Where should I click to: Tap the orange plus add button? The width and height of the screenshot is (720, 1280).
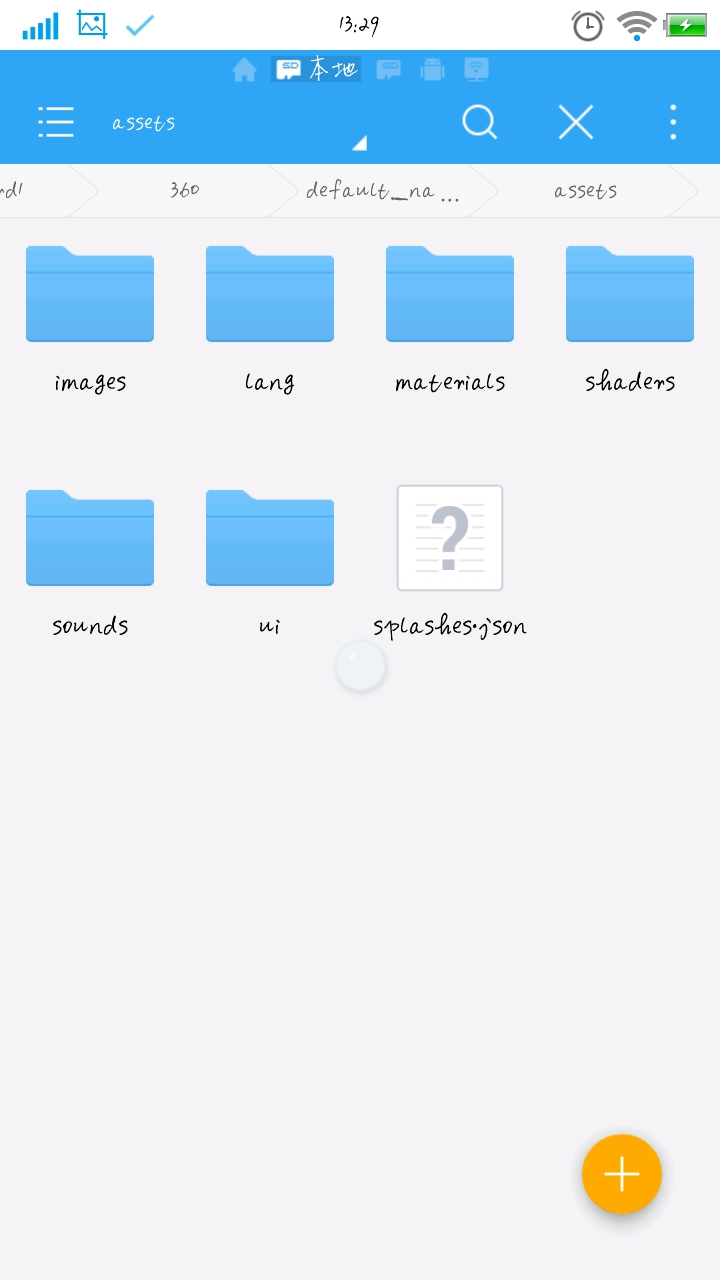(x=621, y=1174)
